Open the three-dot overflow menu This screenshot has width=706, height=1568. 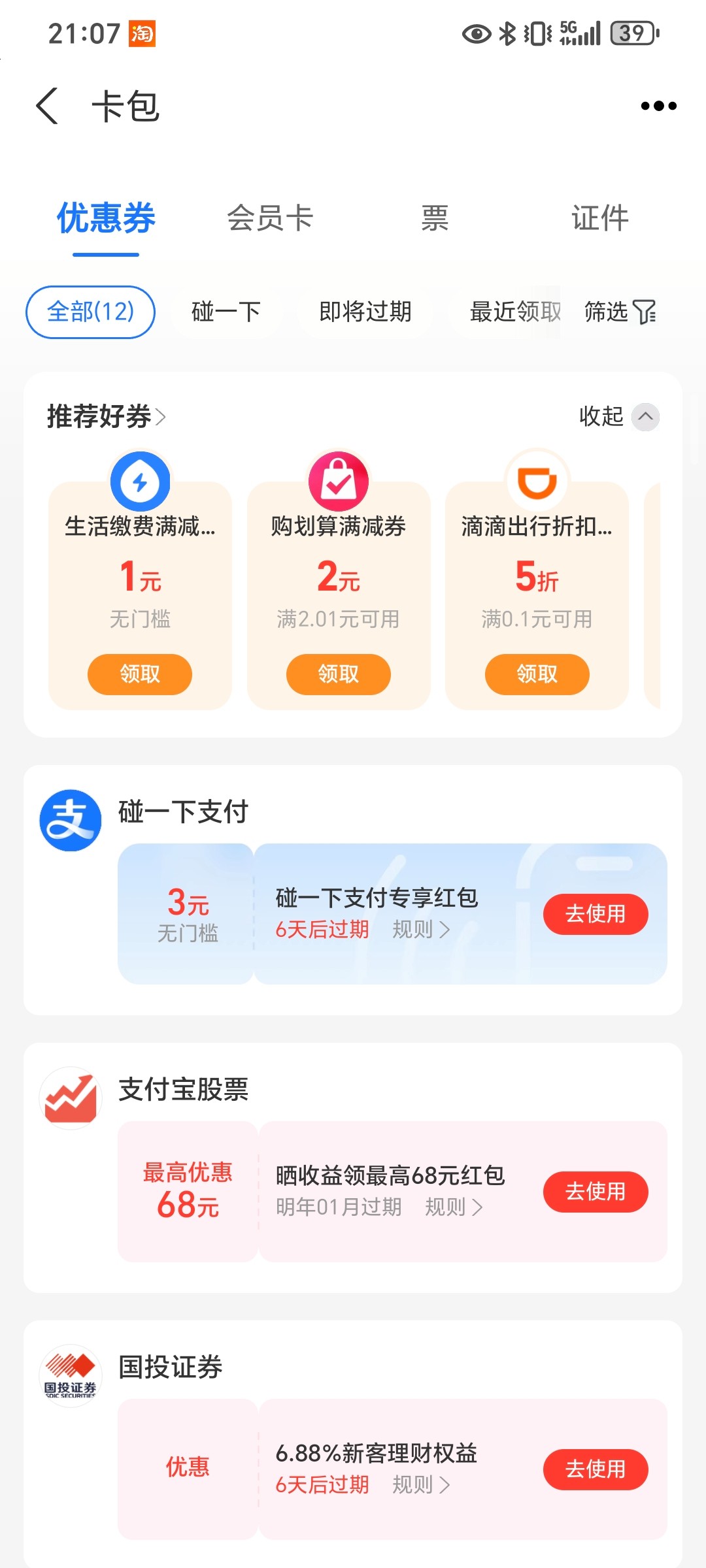point(658,106)
